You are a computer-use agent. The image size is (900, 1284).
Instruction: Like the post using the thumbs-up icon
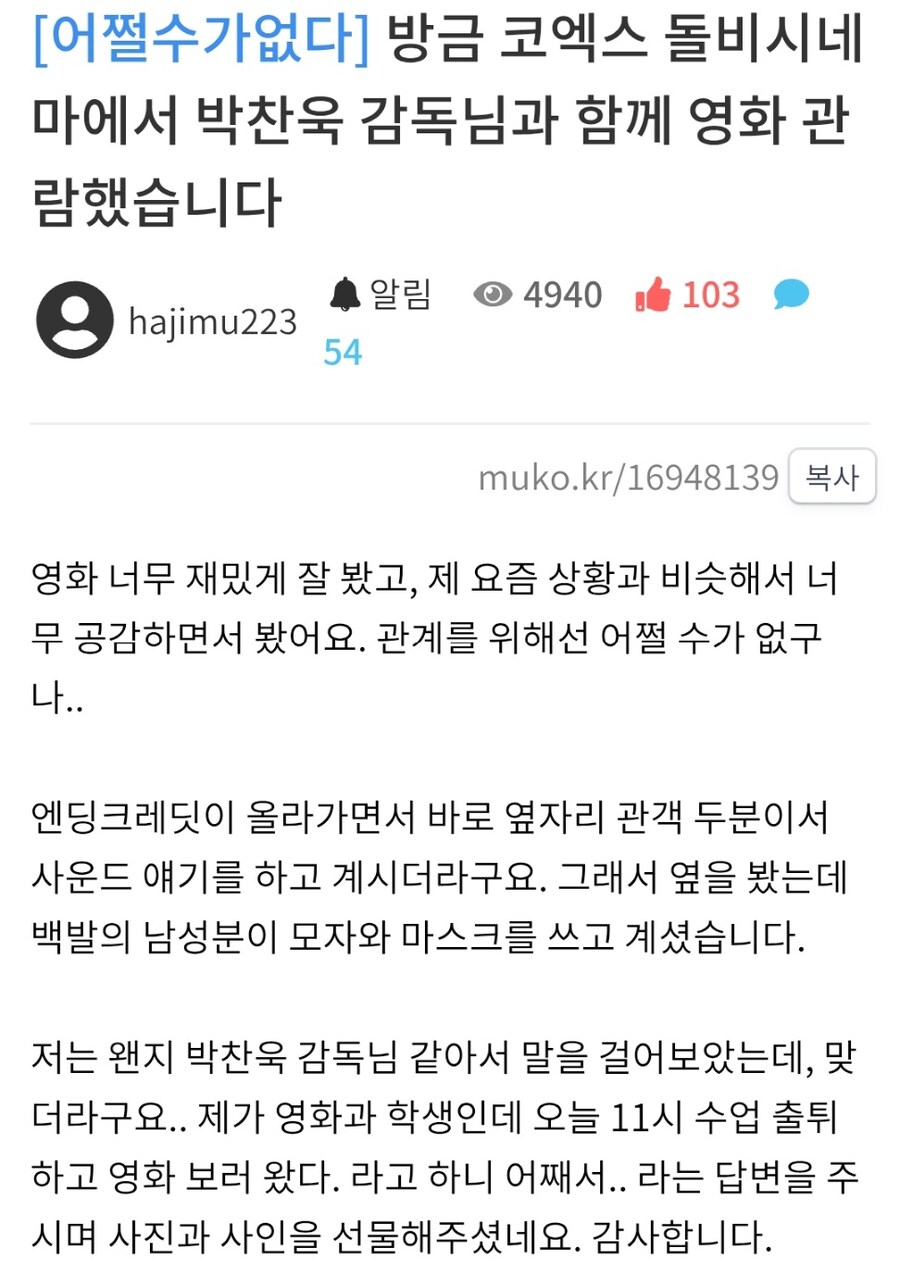(x=653, y=295)
